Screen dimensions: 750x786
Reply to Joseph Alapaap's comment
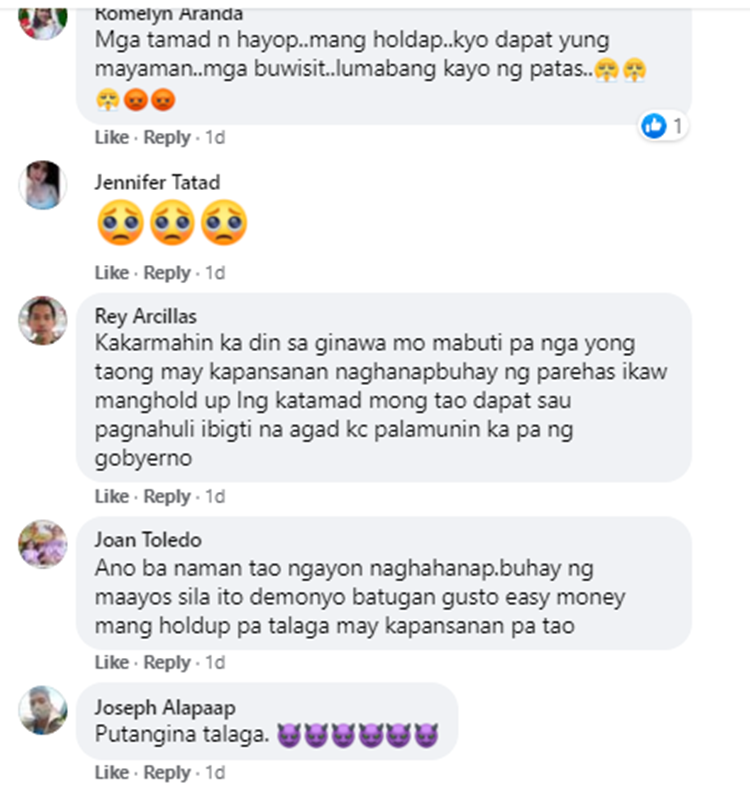(x=167, y=772)
